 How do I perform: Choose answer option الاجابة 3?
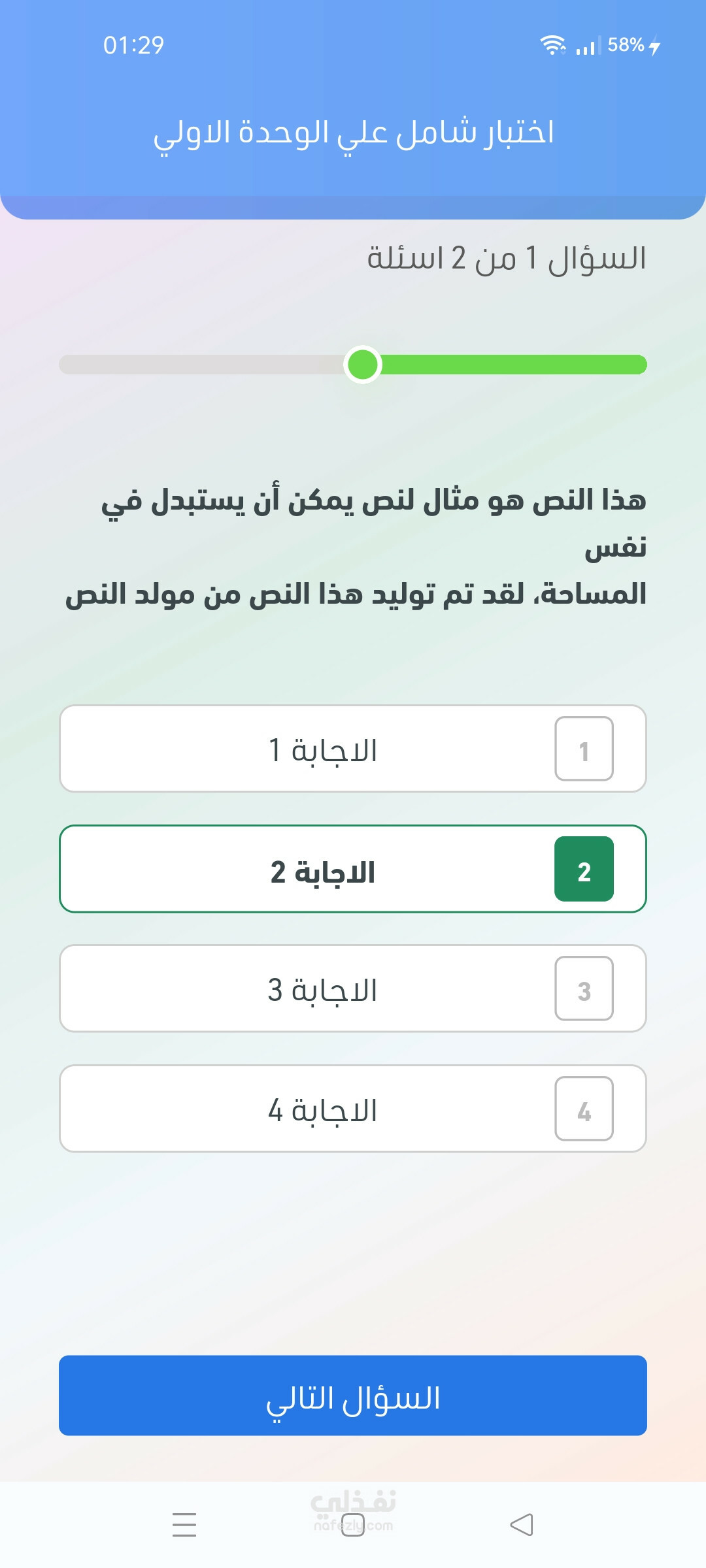click(353, 988)
